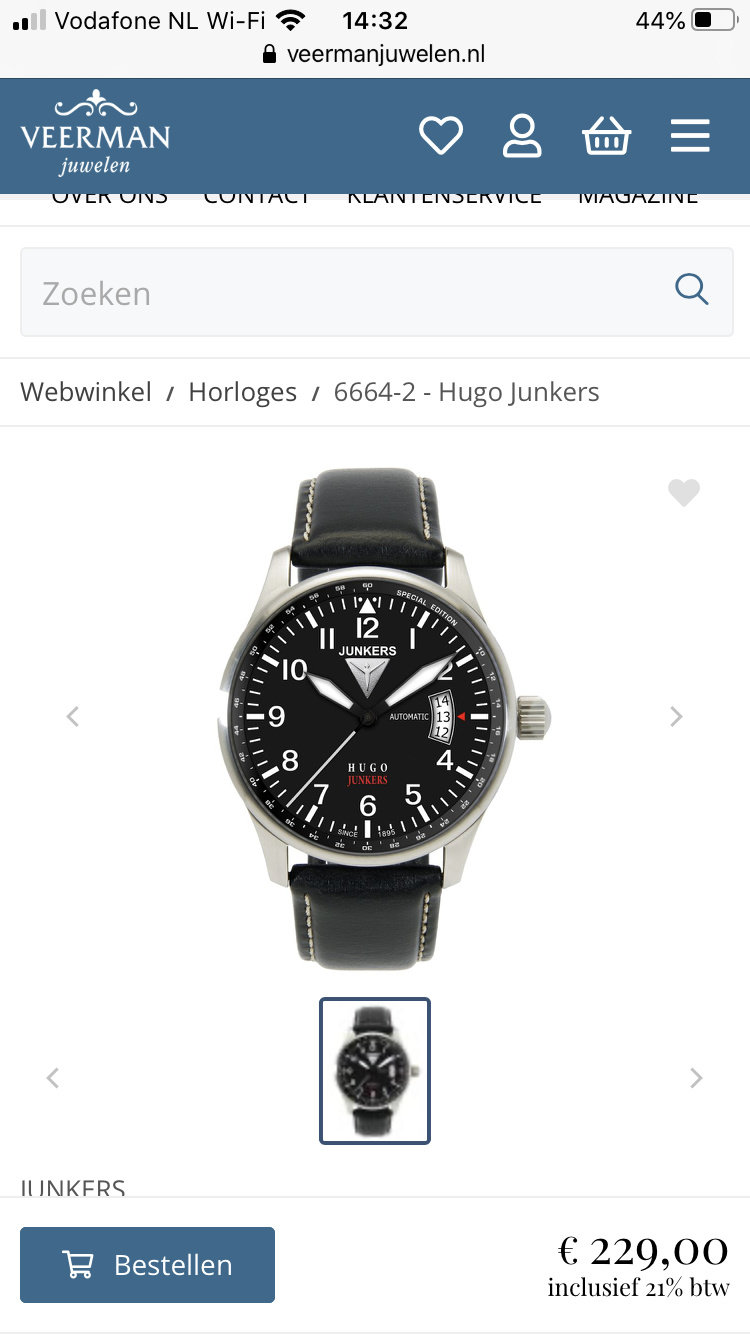The image size is (750, 1334).
Task: Select the small watch thumbnail
Action: coord(375,1071)
